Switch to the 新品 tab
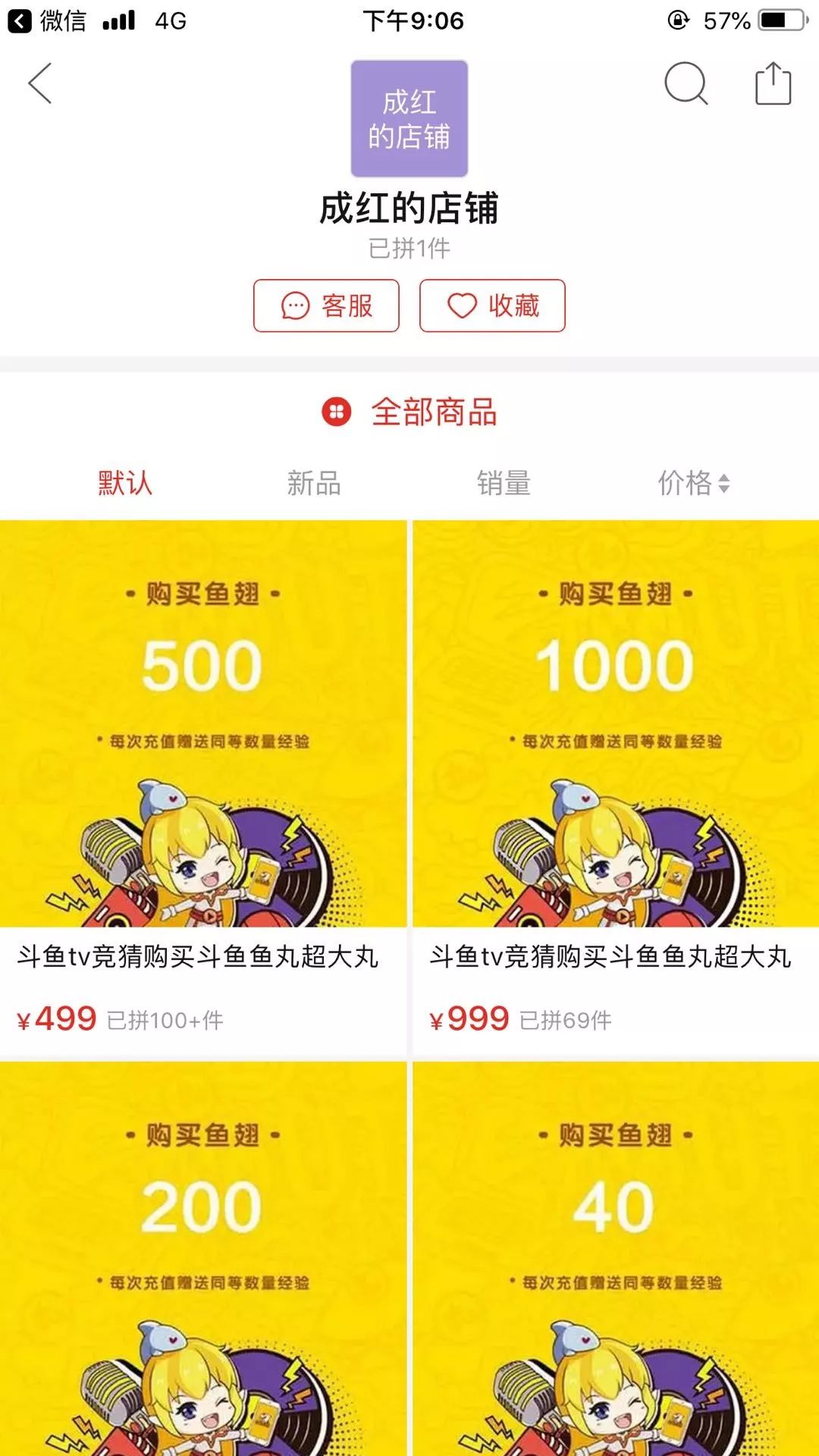Screen dimensions: 819x1456 tap(314, 483)
